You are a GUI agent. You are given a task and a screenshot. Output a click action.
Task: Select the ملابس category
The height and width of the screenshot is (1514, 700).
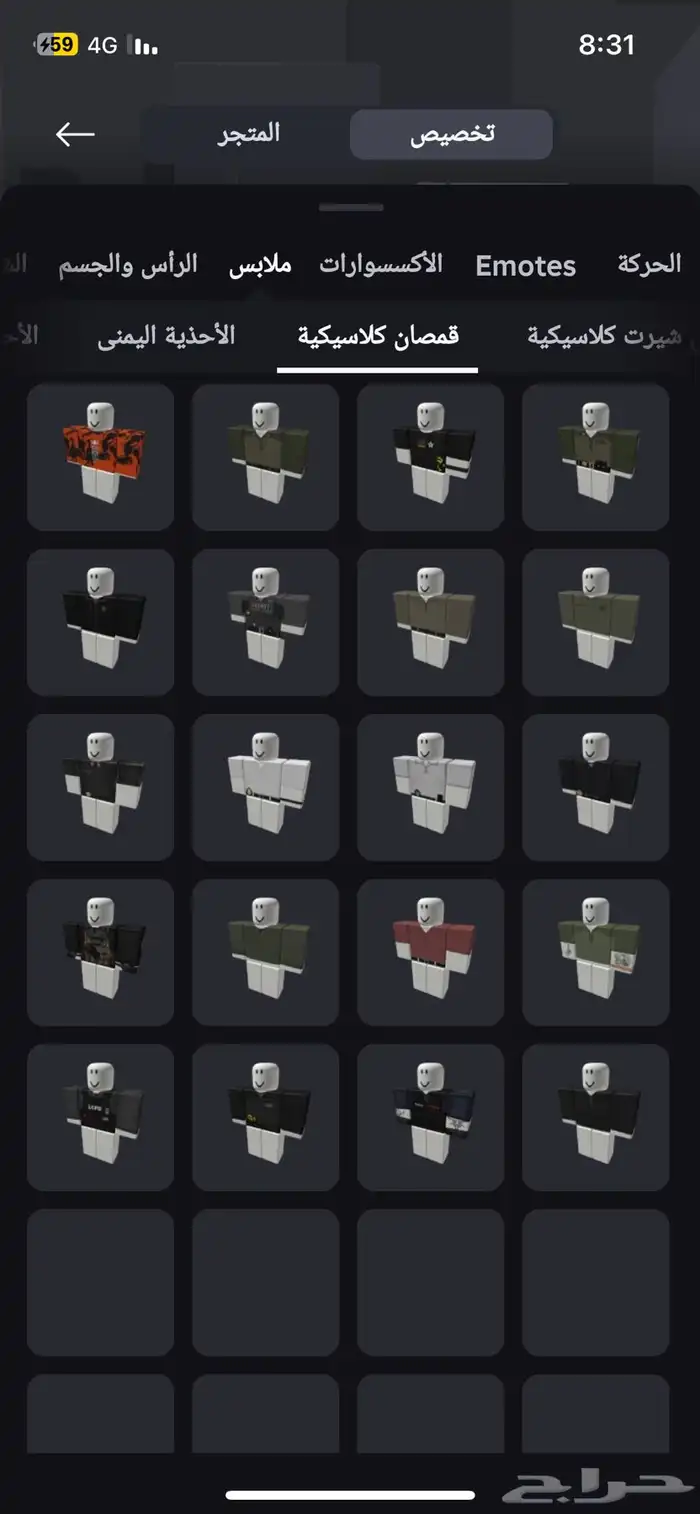click(x=260, y=265)
